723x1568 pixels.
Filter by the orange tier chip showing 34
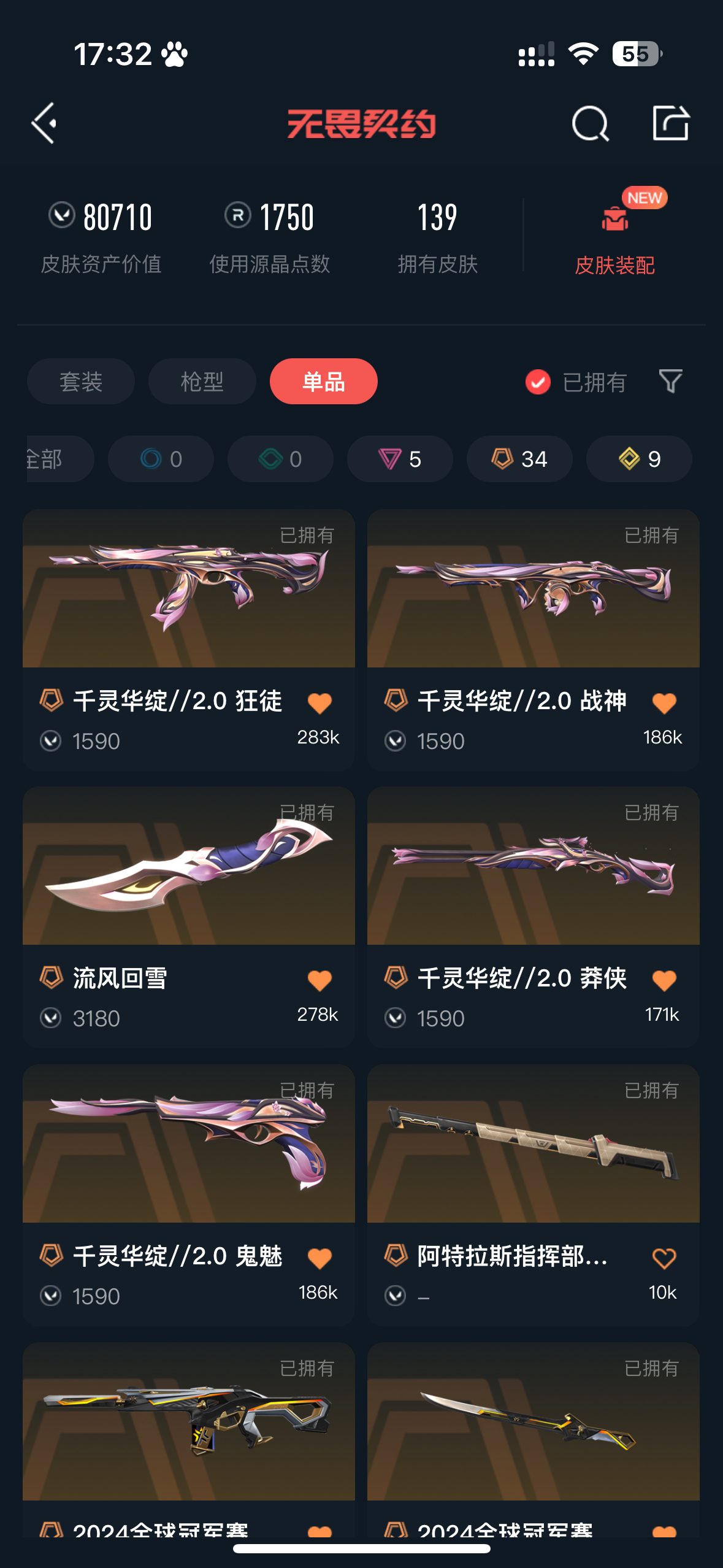point(519,459)
